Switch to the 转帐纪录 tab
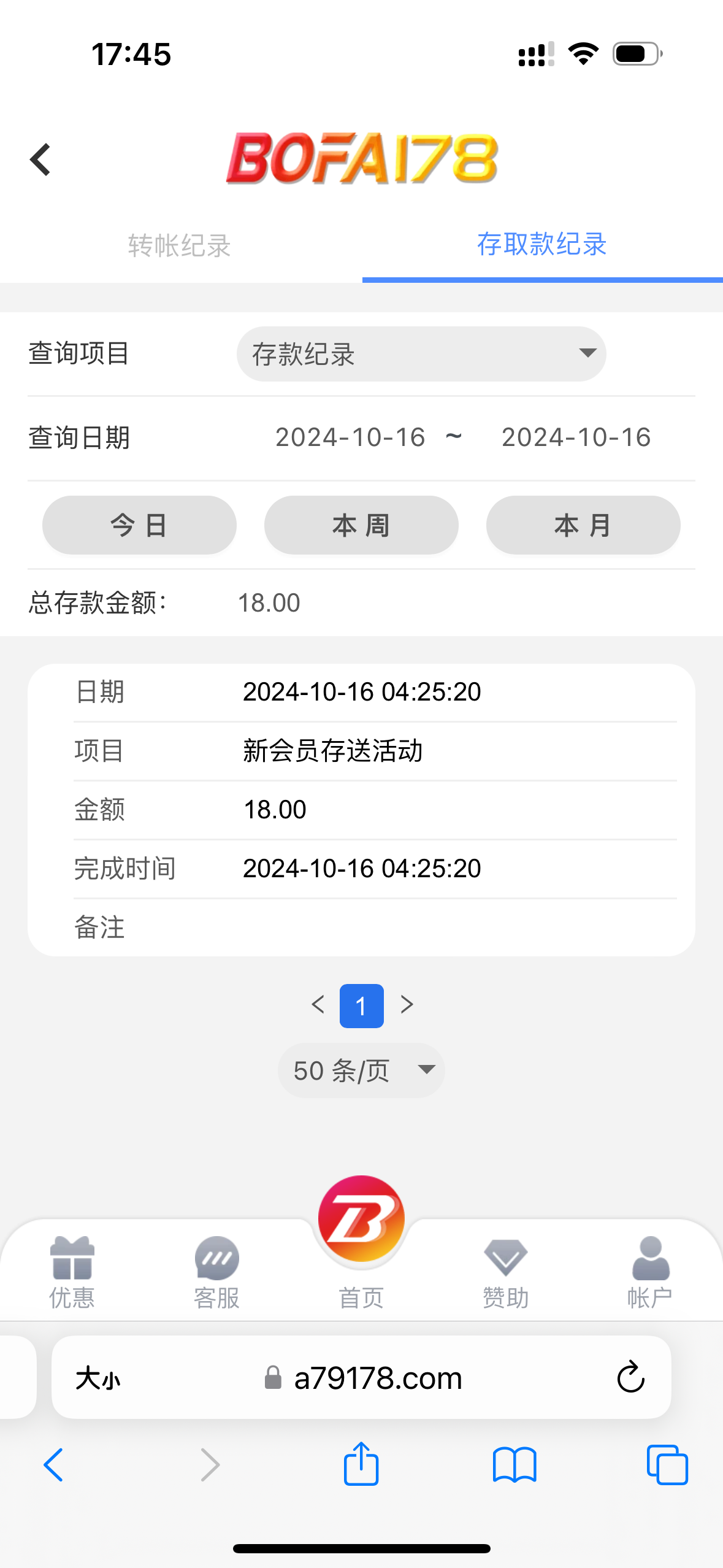The height and width of the screenshot is (1568, 723). pos(179,246)
